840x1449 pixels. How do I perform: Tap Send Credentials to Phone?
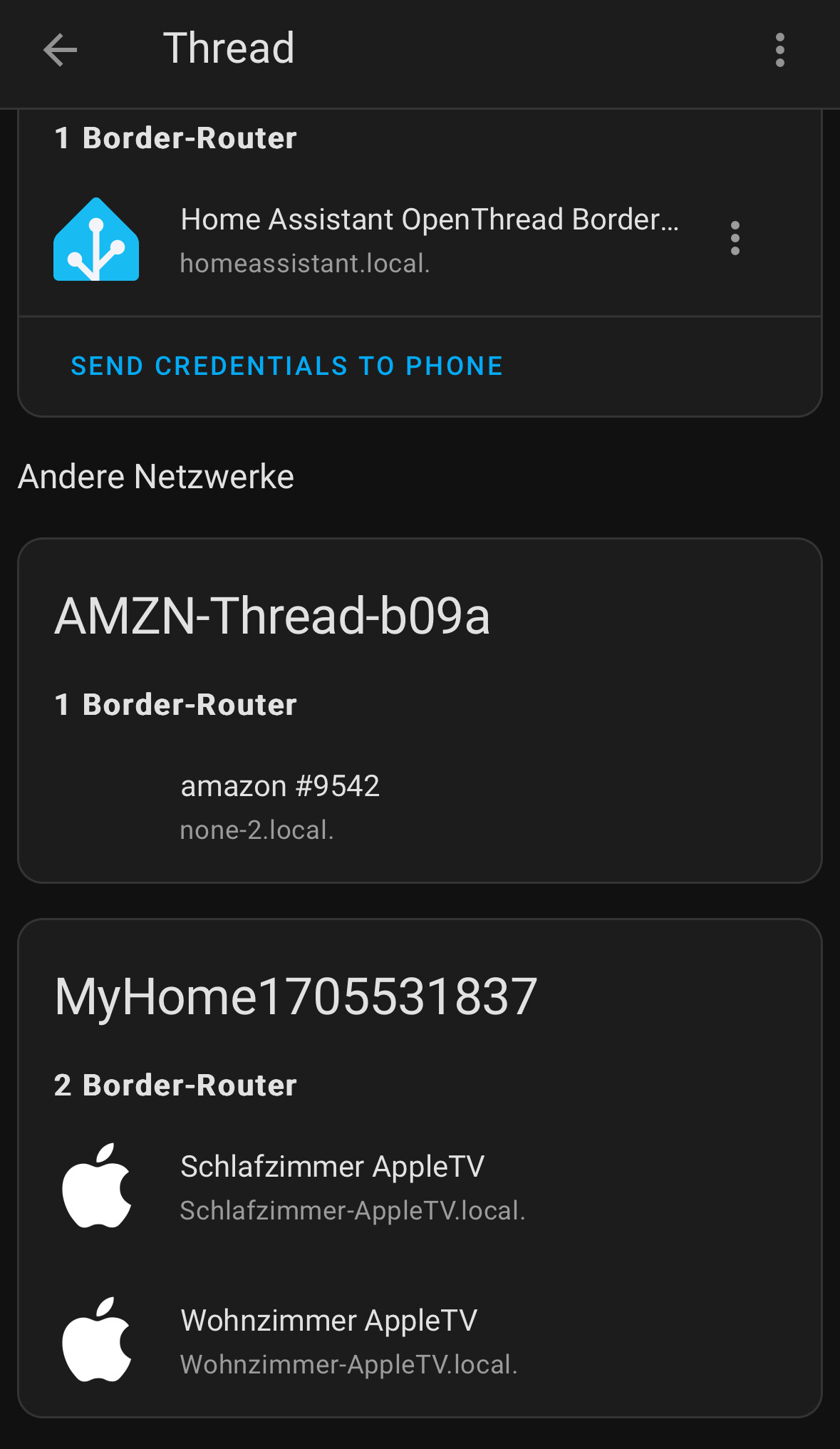click(286, 366)
